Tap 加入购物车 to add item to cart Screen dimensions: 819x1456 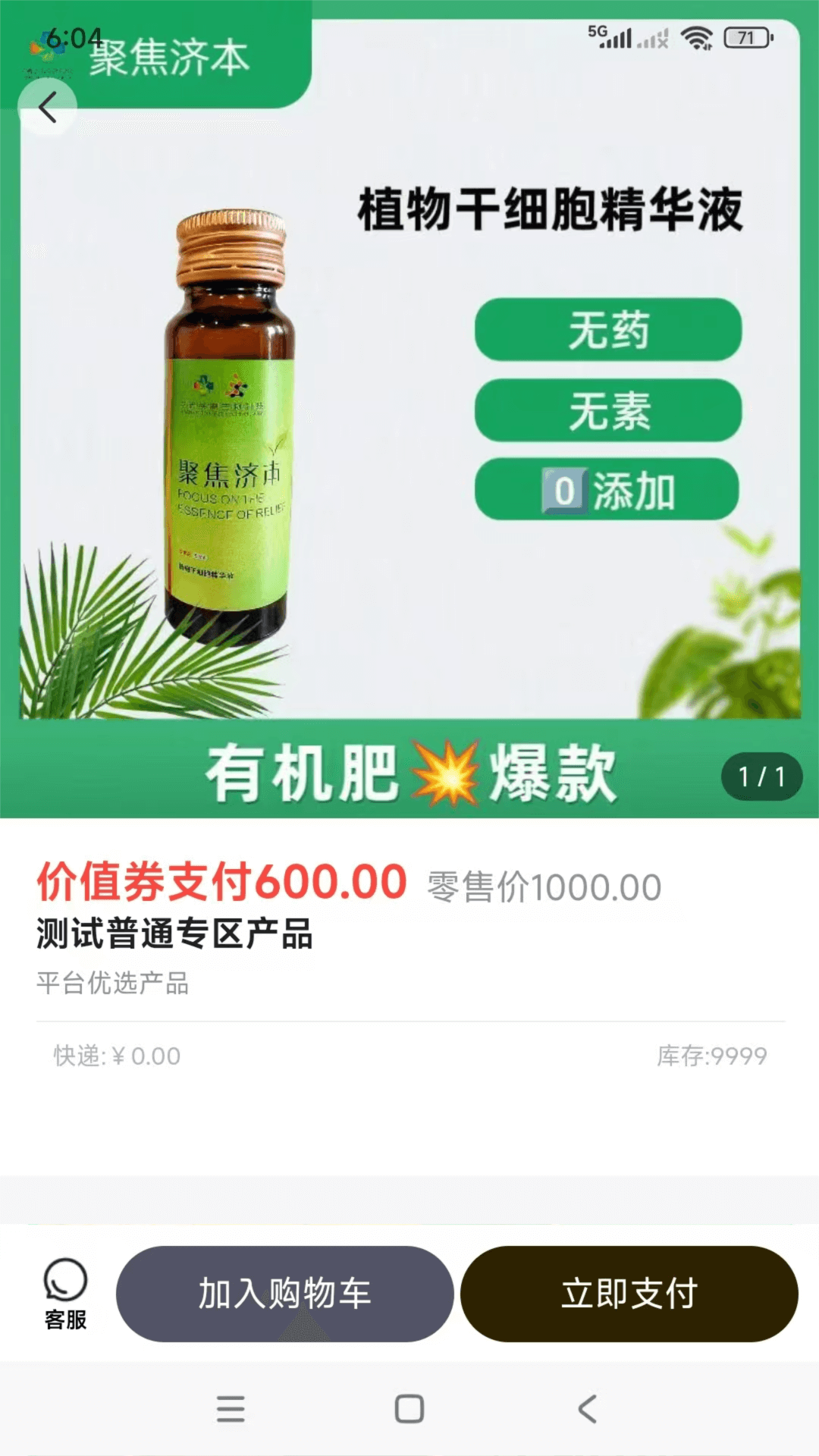[284, 1294]
